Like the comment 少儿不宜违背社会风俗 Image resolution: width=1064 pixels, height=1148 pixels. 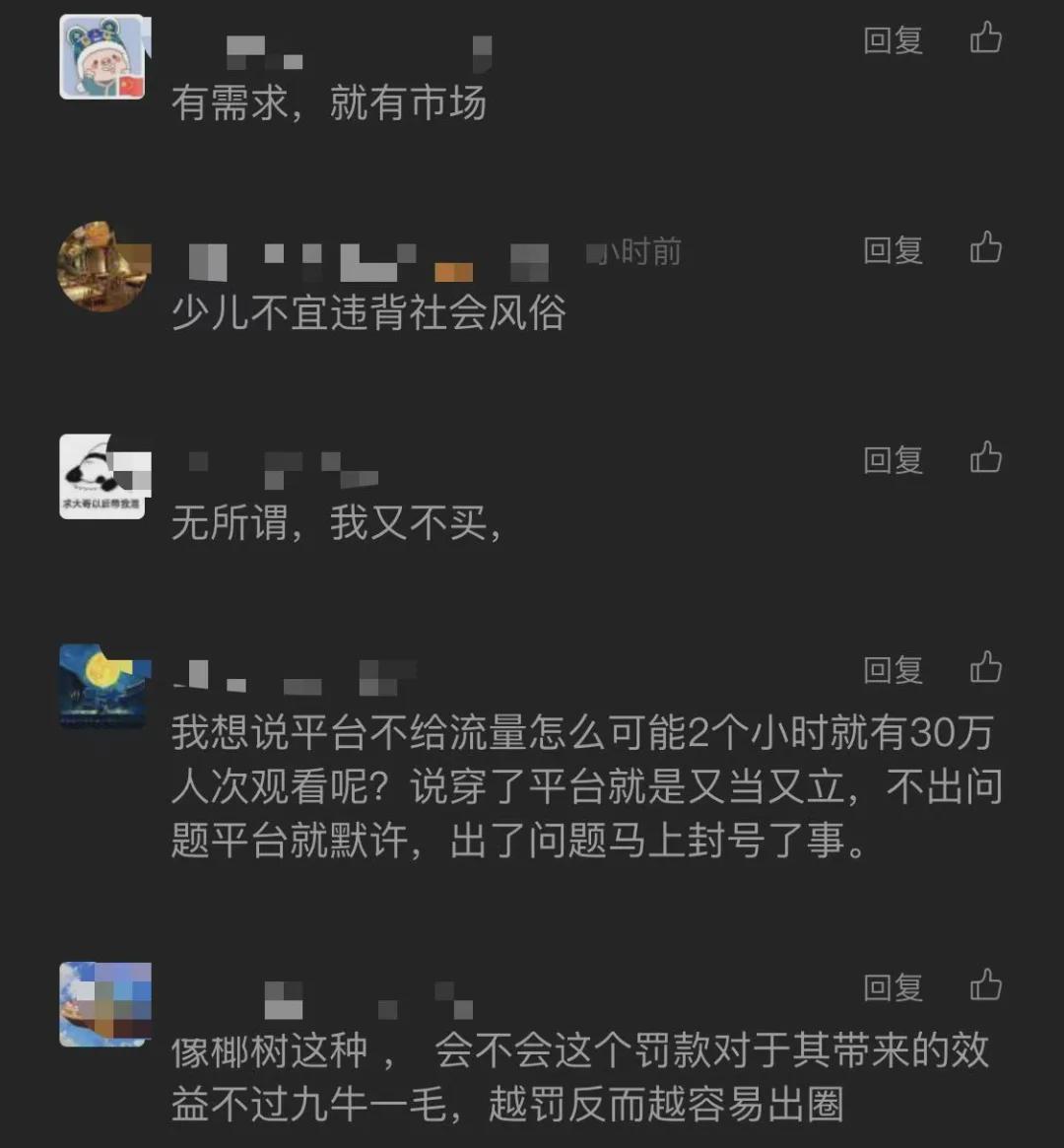pos(985,248)
